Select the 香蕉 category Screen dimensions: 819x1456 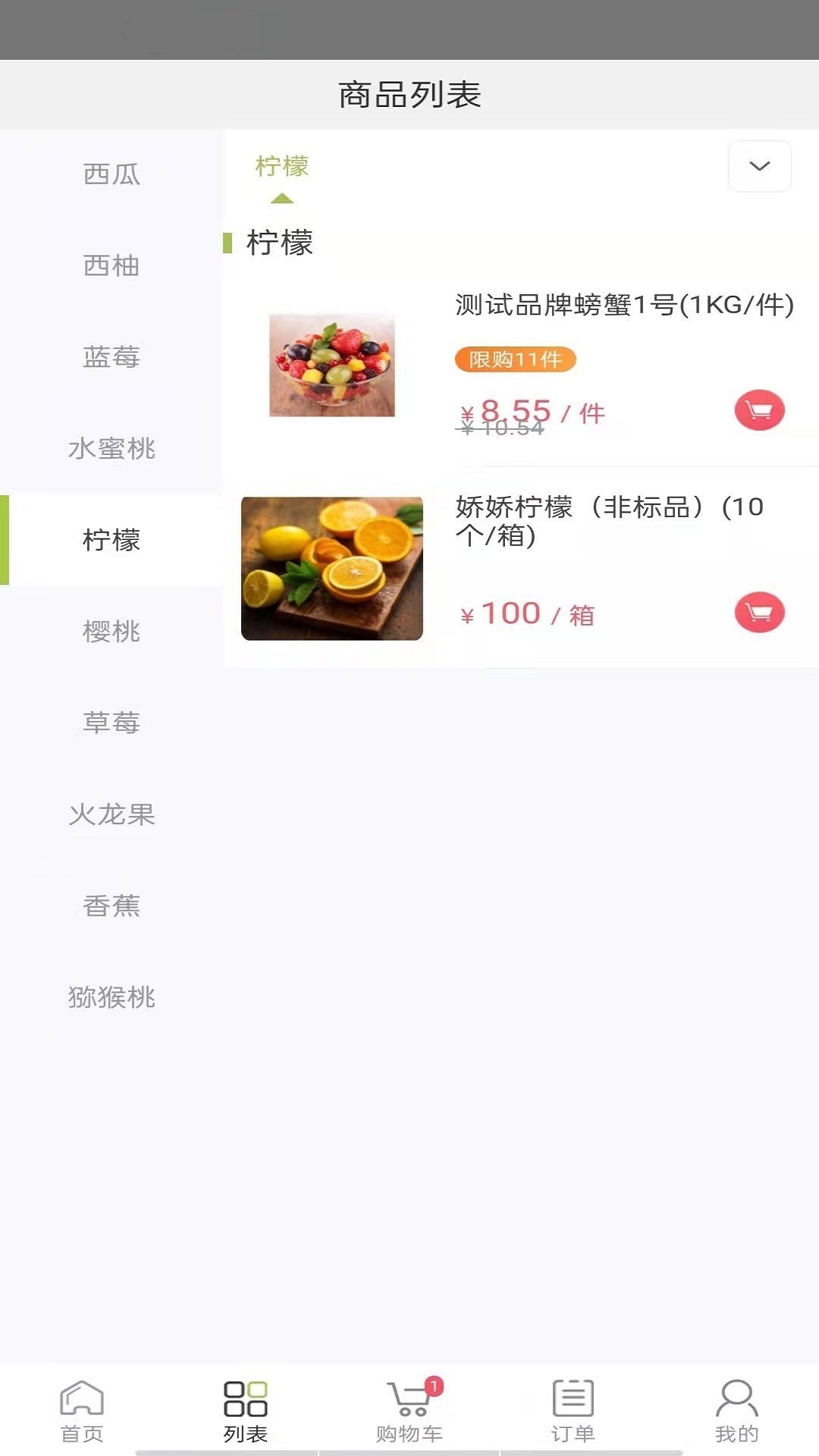coord(111,905)
